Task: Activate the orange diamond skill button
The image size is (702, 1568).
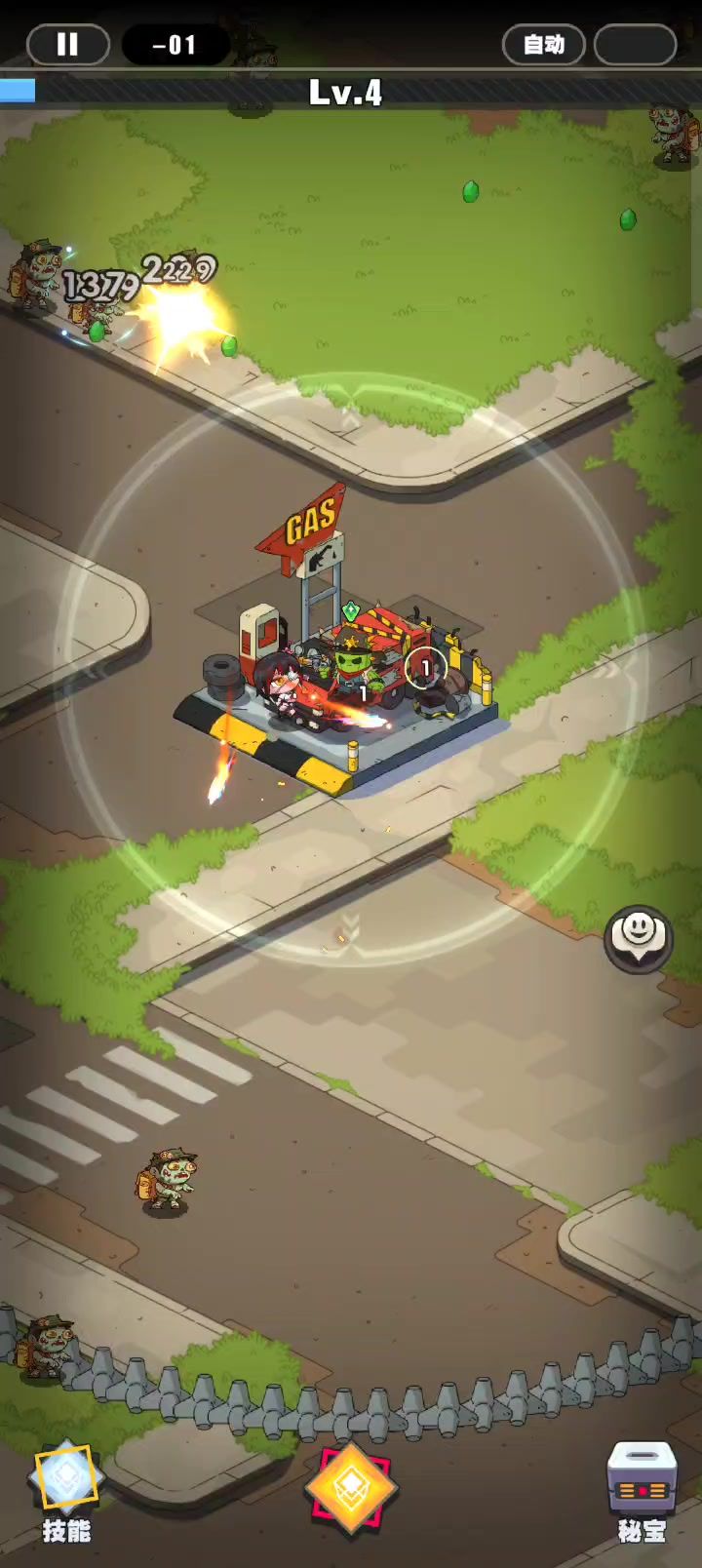Action: (x=350, y=1488)
